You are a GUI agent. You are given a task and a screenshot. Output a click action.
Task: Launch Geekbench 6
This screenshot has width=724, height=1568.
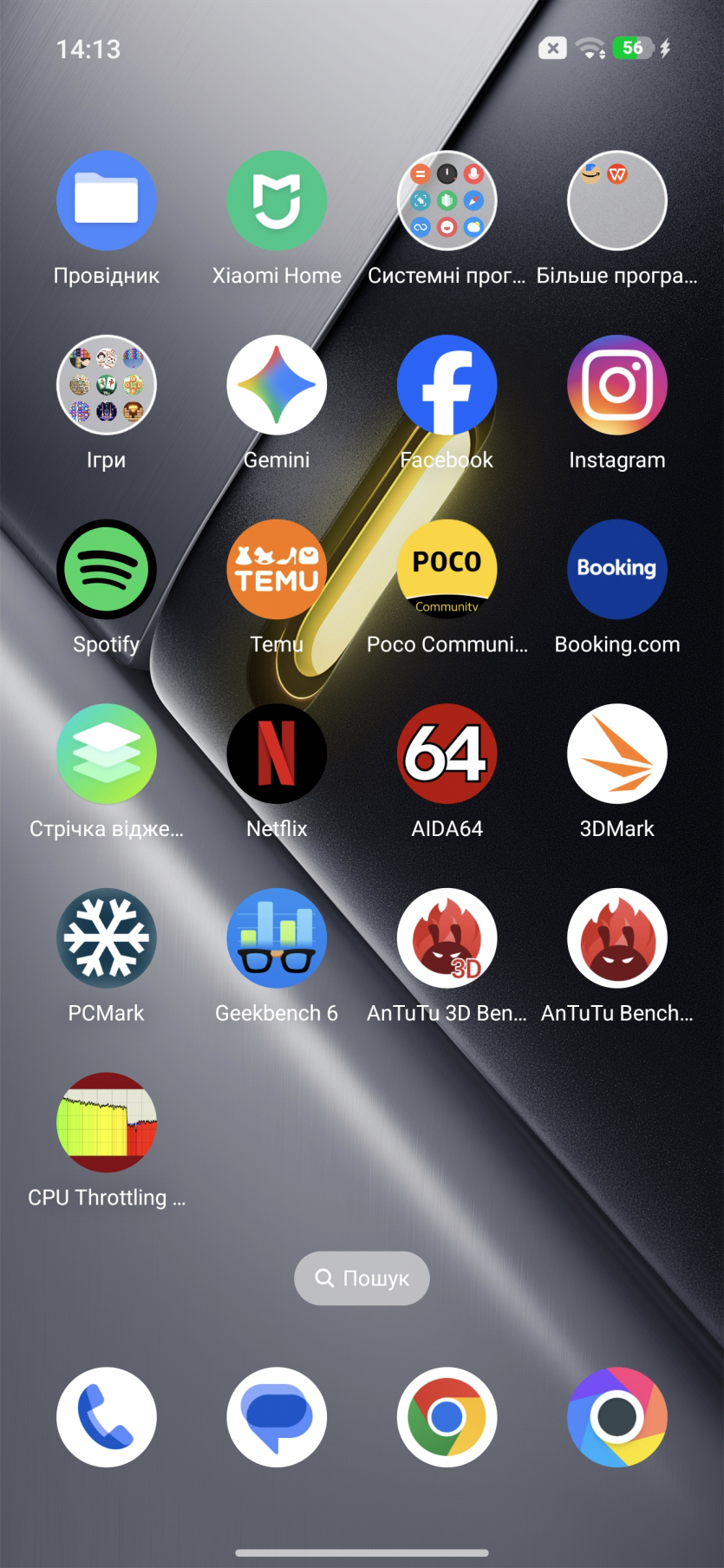(x=277, y=938)
